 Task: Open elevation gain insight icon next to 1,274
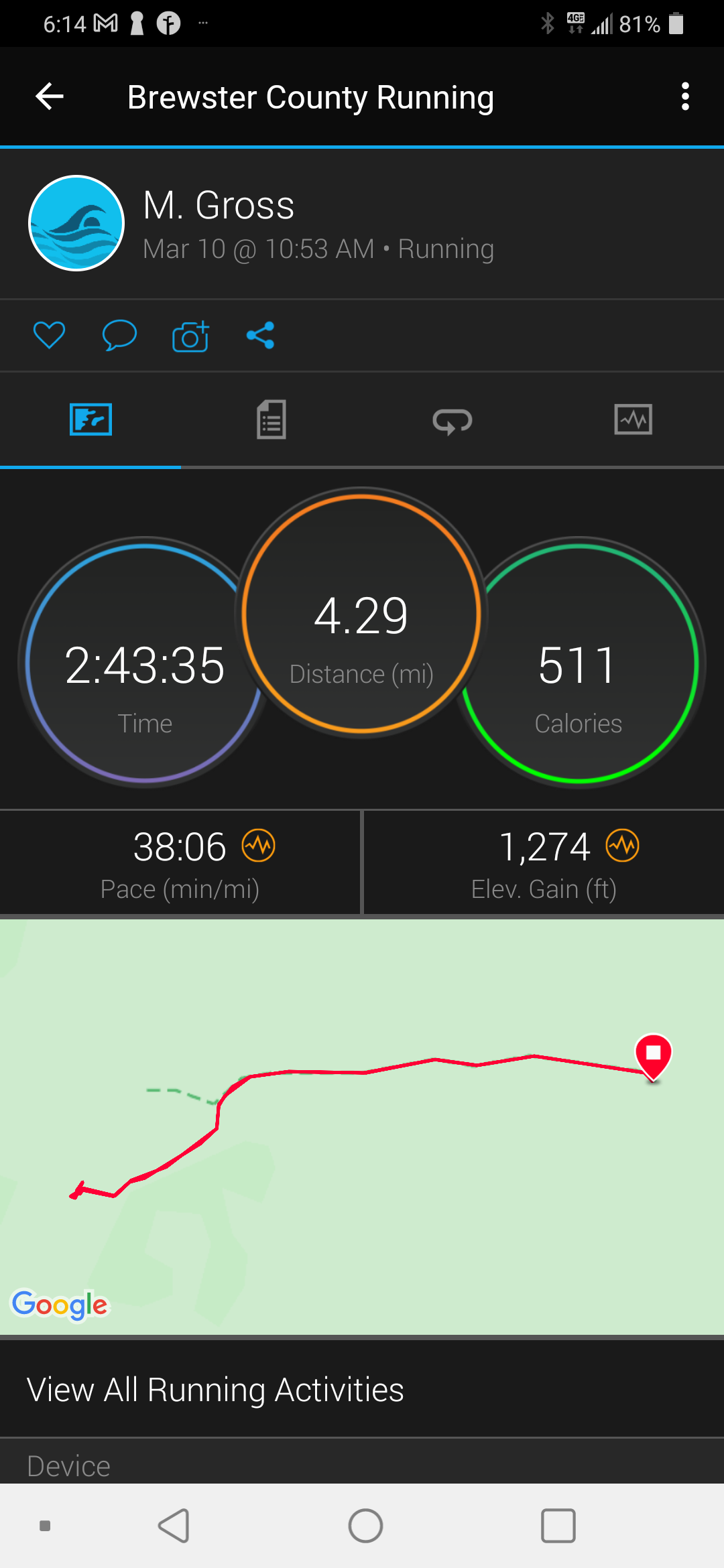point(623,846)
